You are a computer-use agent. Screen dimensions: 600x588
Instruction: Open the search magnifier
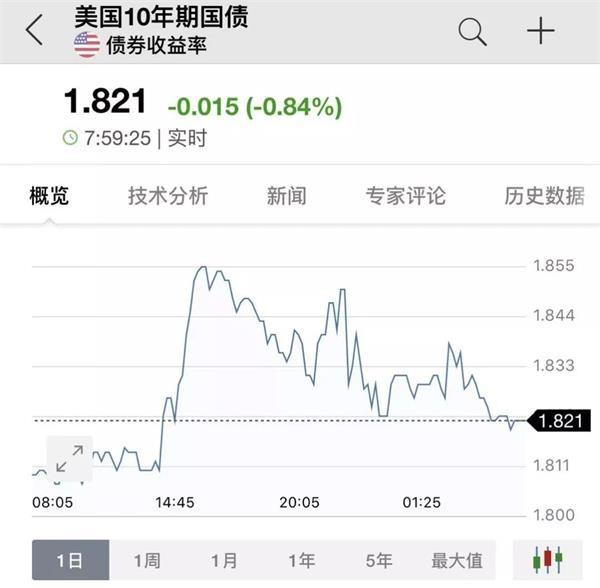(471, 31)
